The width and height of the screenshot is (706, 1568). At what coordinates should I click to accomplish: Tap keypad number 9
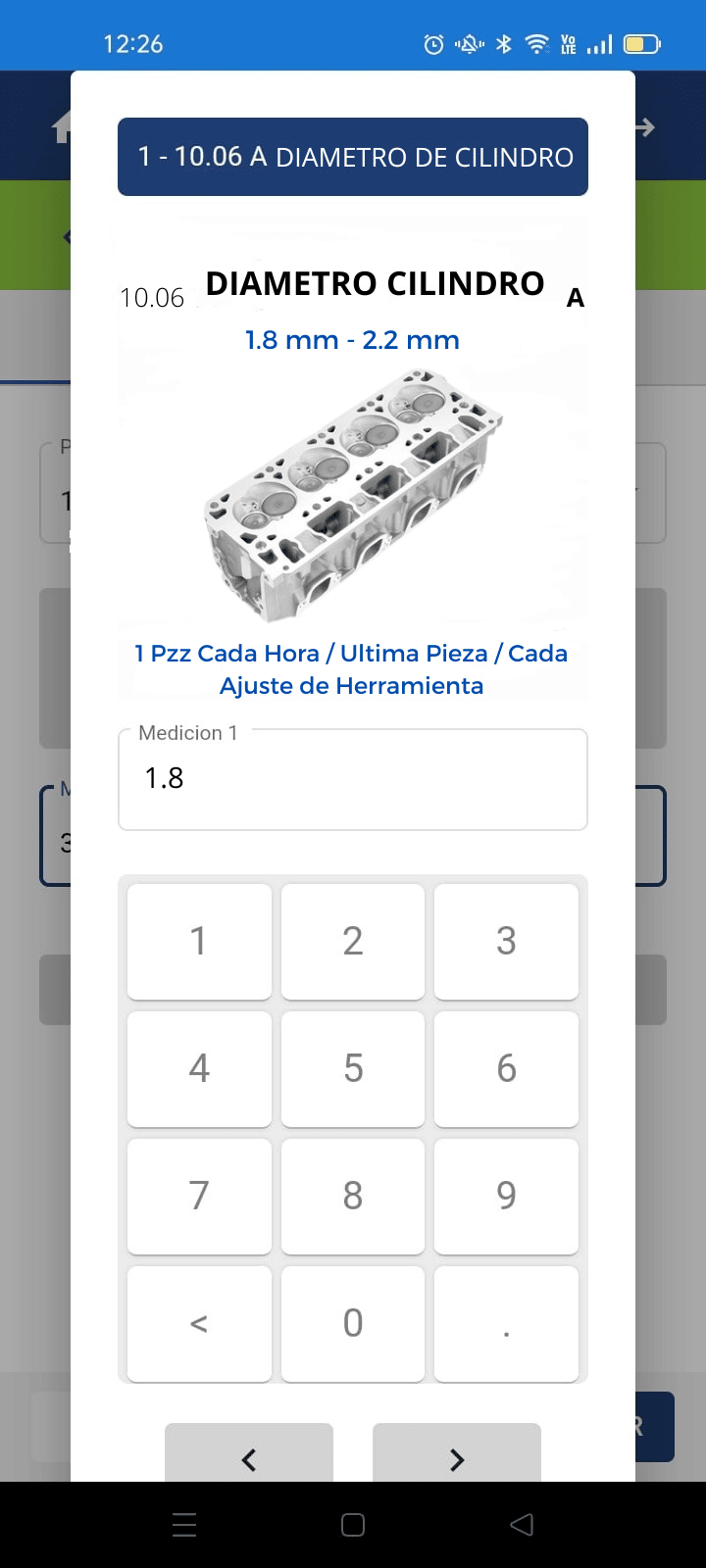click(506, 1197)
